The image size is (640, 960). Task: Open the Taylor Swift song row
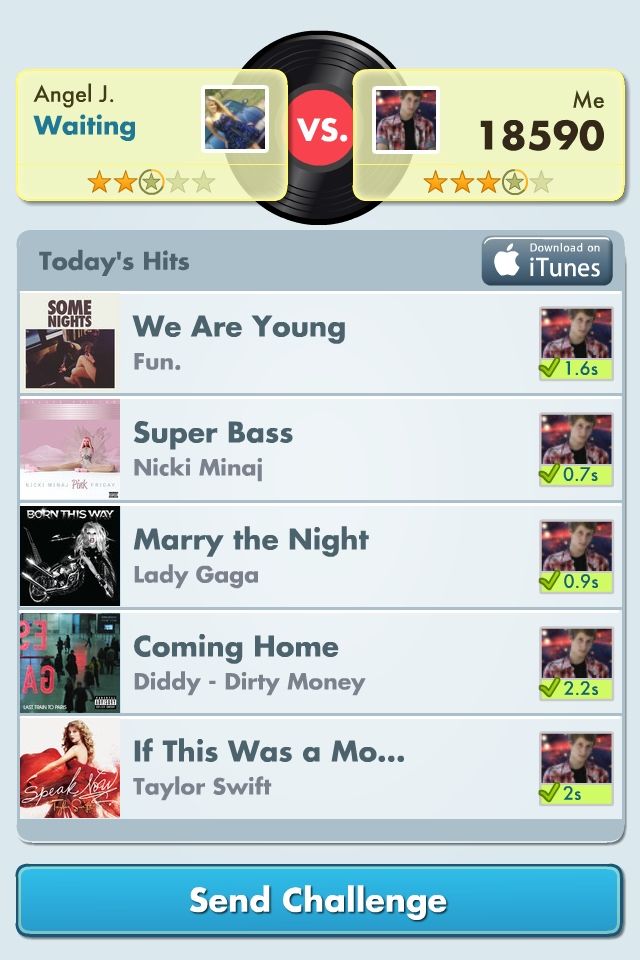point(320,768)
